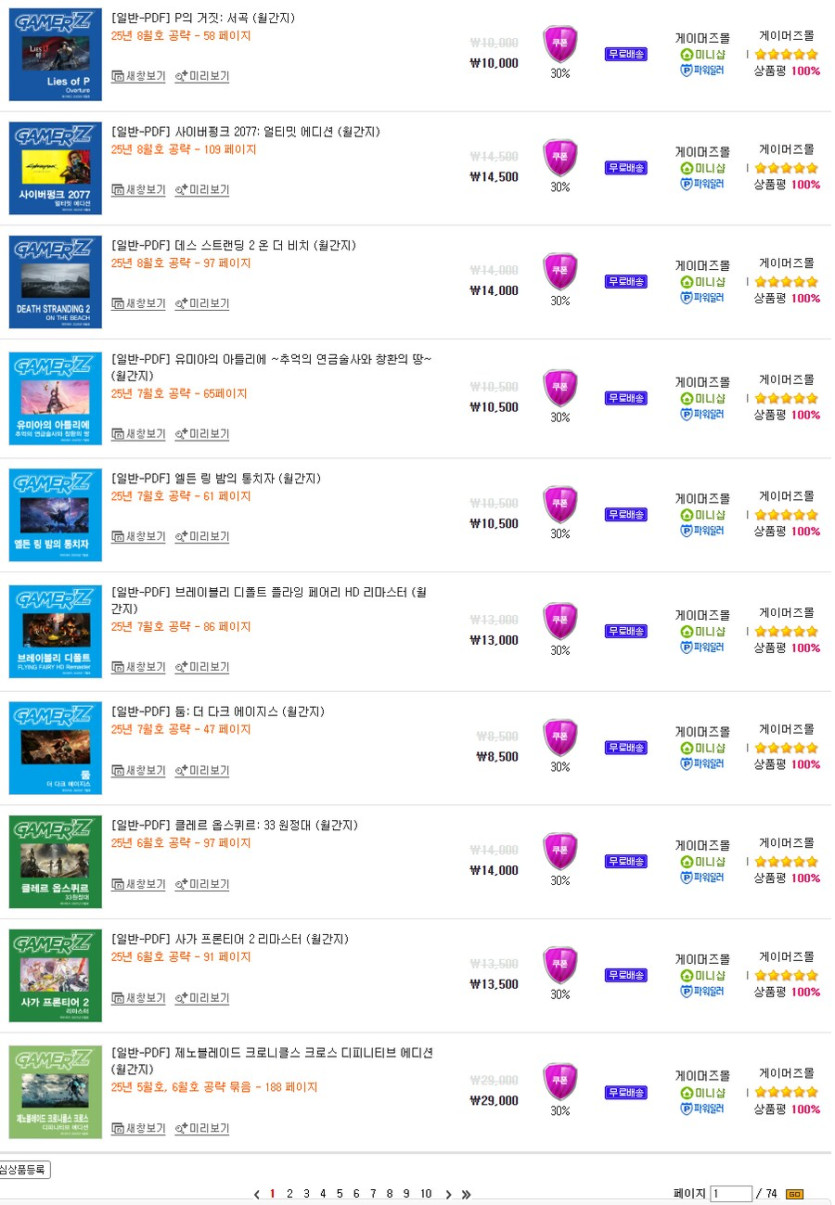Click the 새창보기 icon for Lies of P guide
This screenshot has height=1205, width=835.
(x=138, y=76)
